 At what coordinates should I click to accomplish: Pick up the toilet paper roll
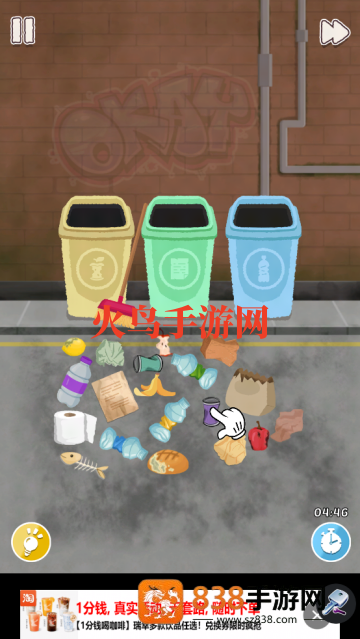(75, 427)
